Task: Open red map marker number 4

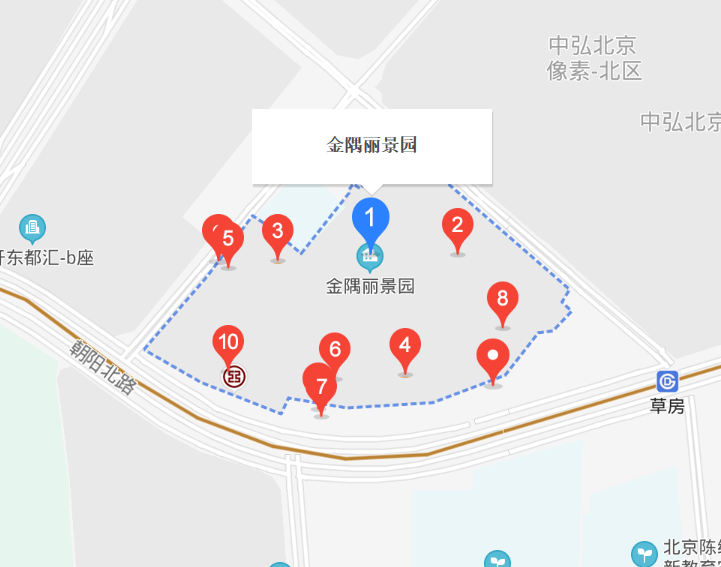Action: [404, 346]
